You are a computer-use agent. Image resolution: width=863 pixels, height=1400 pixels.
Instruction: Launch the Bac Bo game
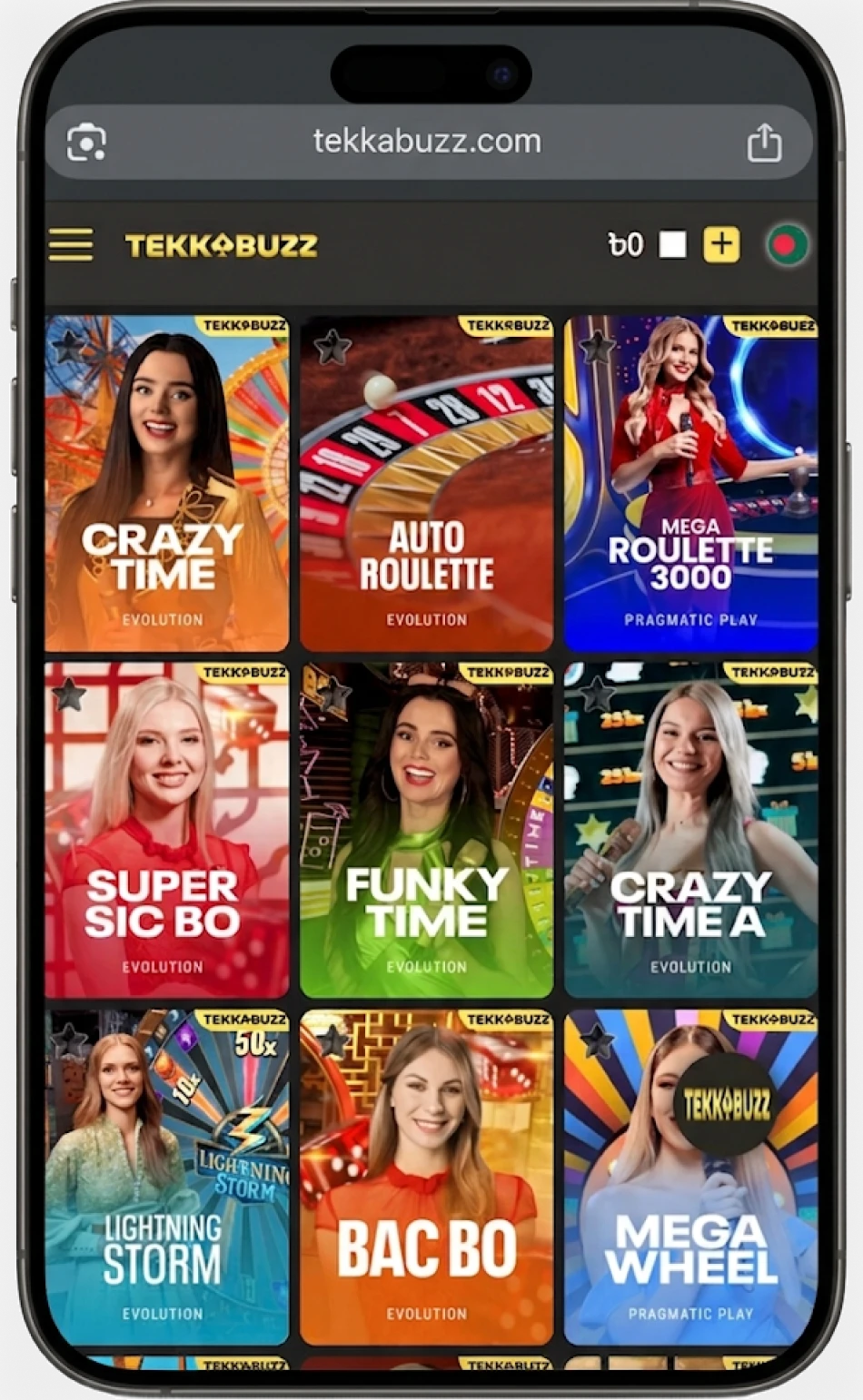click(427, 1177)
